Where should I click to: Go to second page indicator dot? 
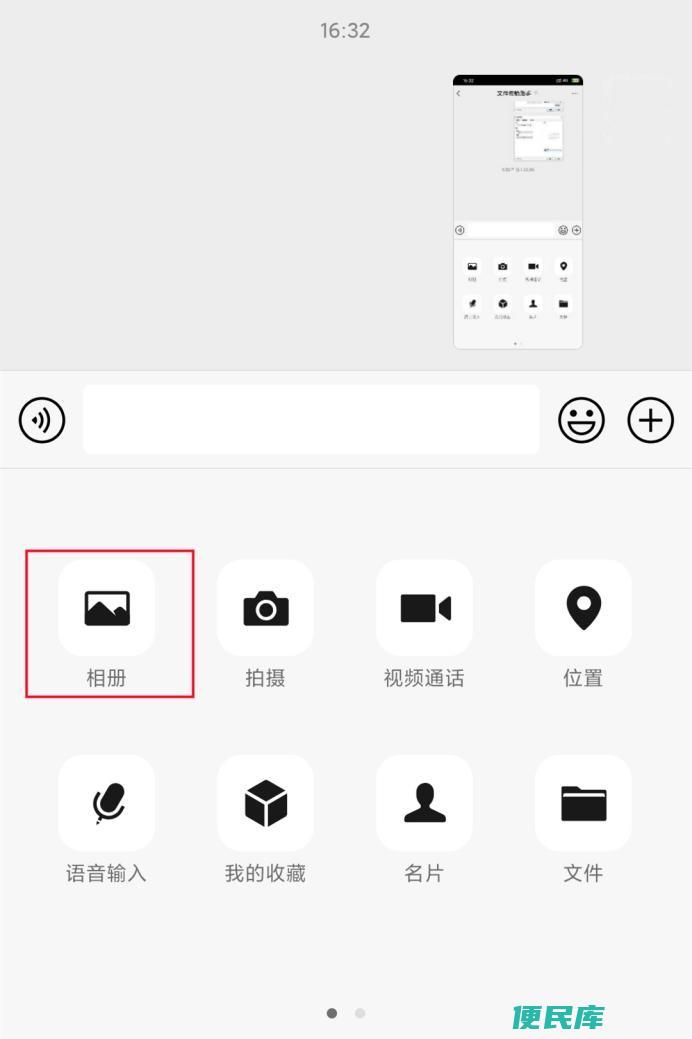point(360,1013)
